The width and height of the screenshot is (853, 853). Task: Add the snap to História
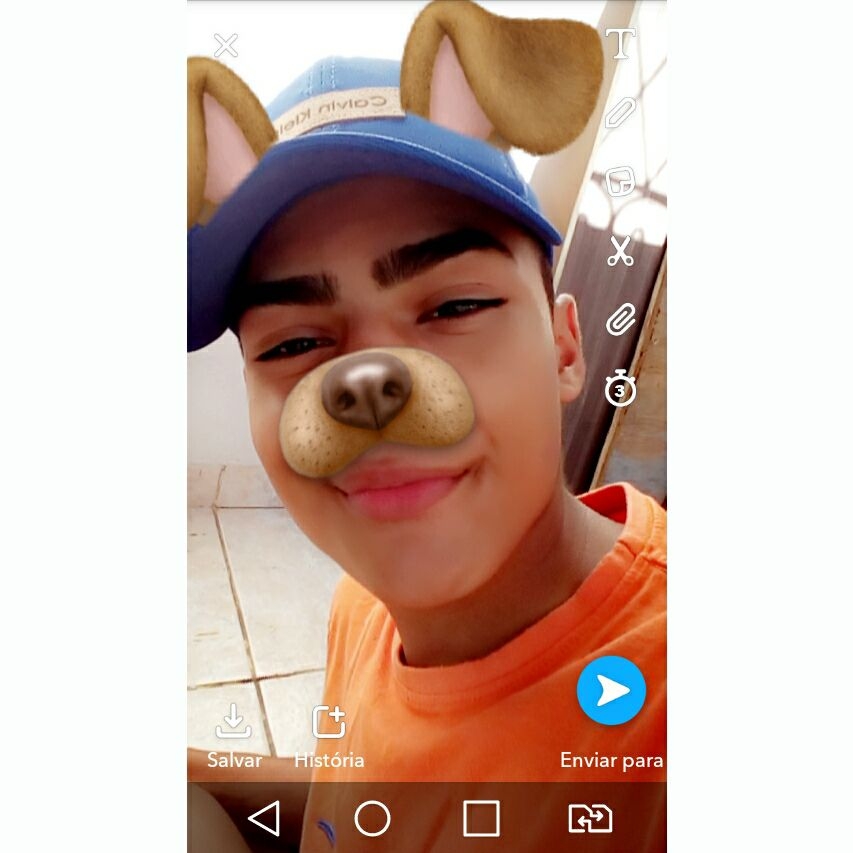coord(329,733)
